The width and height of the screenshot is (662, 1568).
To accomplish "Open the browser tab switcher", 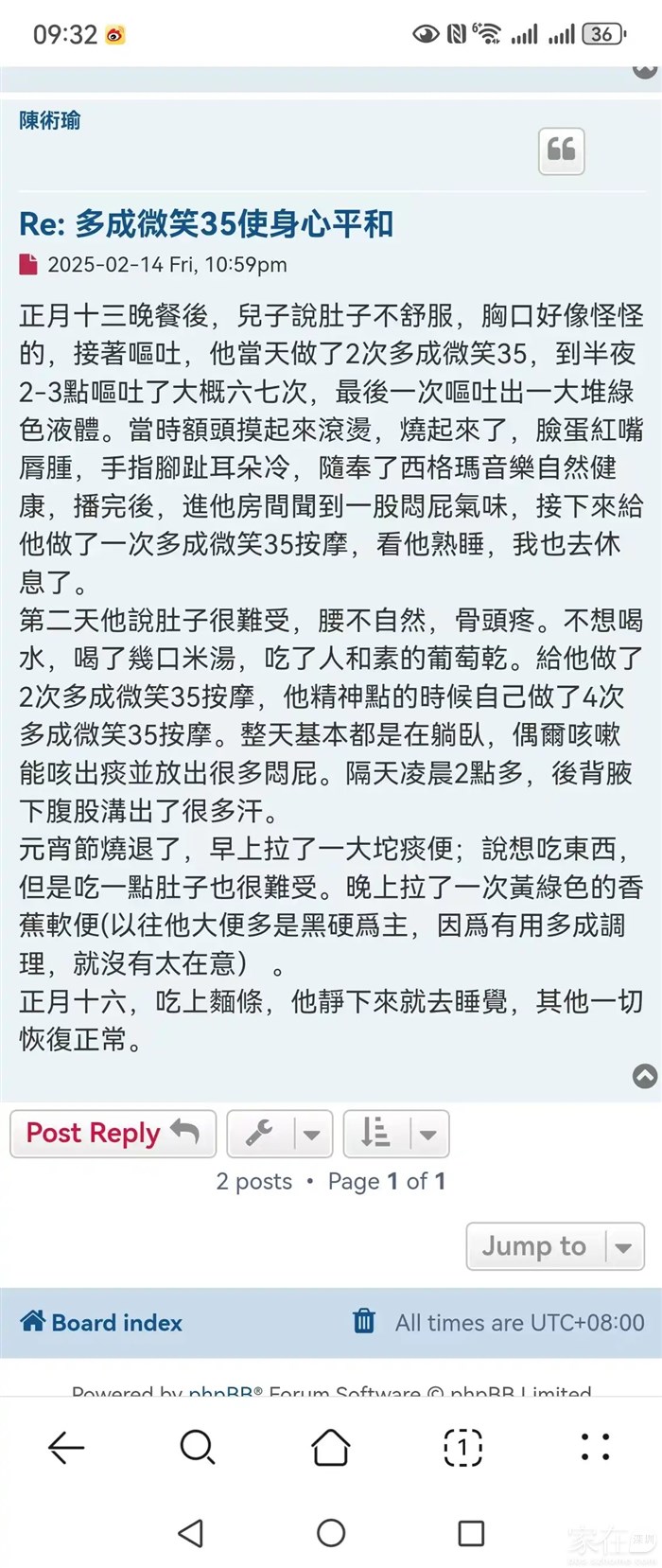I will tap(462, 1447).
